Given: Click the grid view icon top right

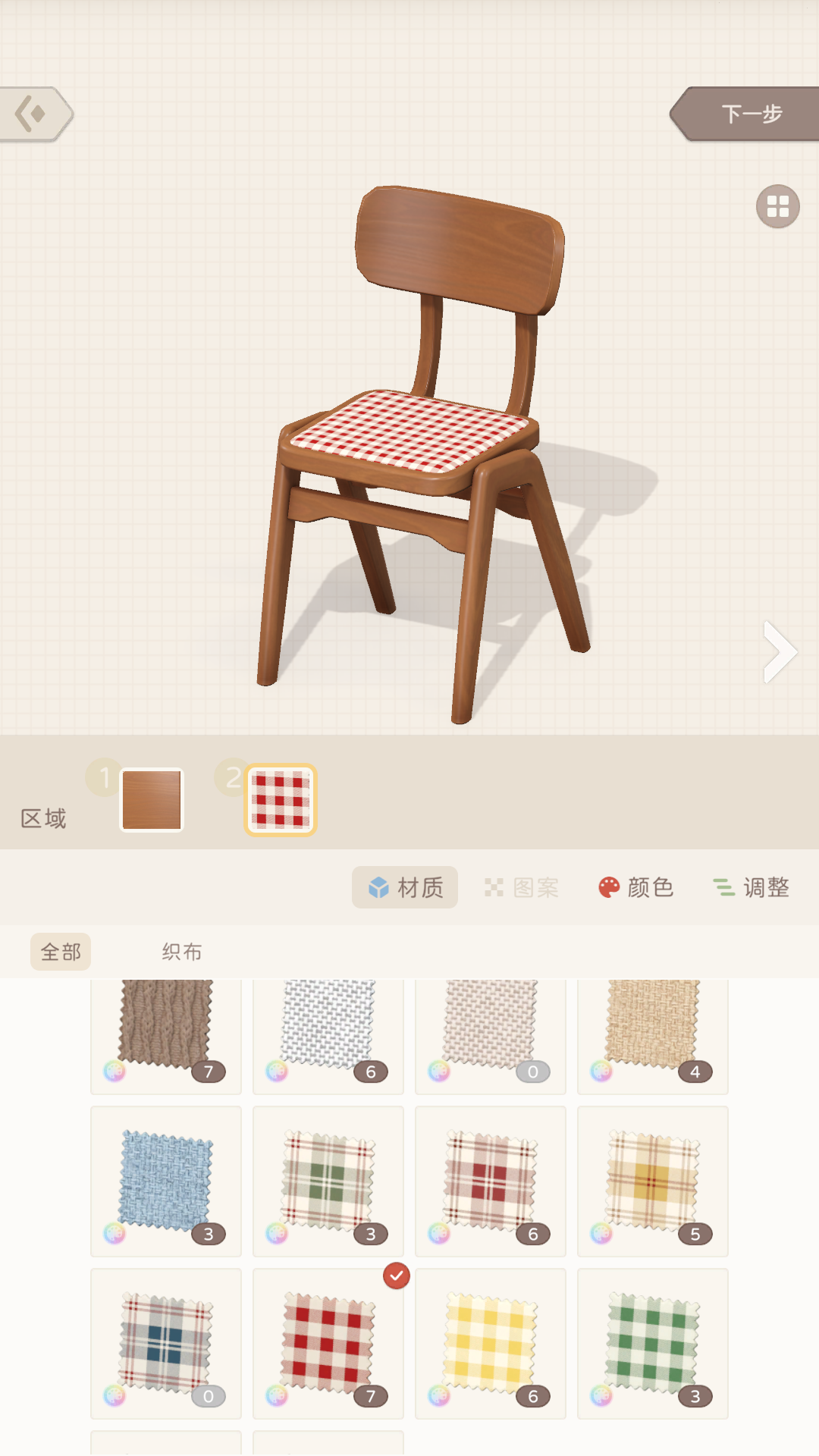Looking at the screenshot, I should 777,206.
